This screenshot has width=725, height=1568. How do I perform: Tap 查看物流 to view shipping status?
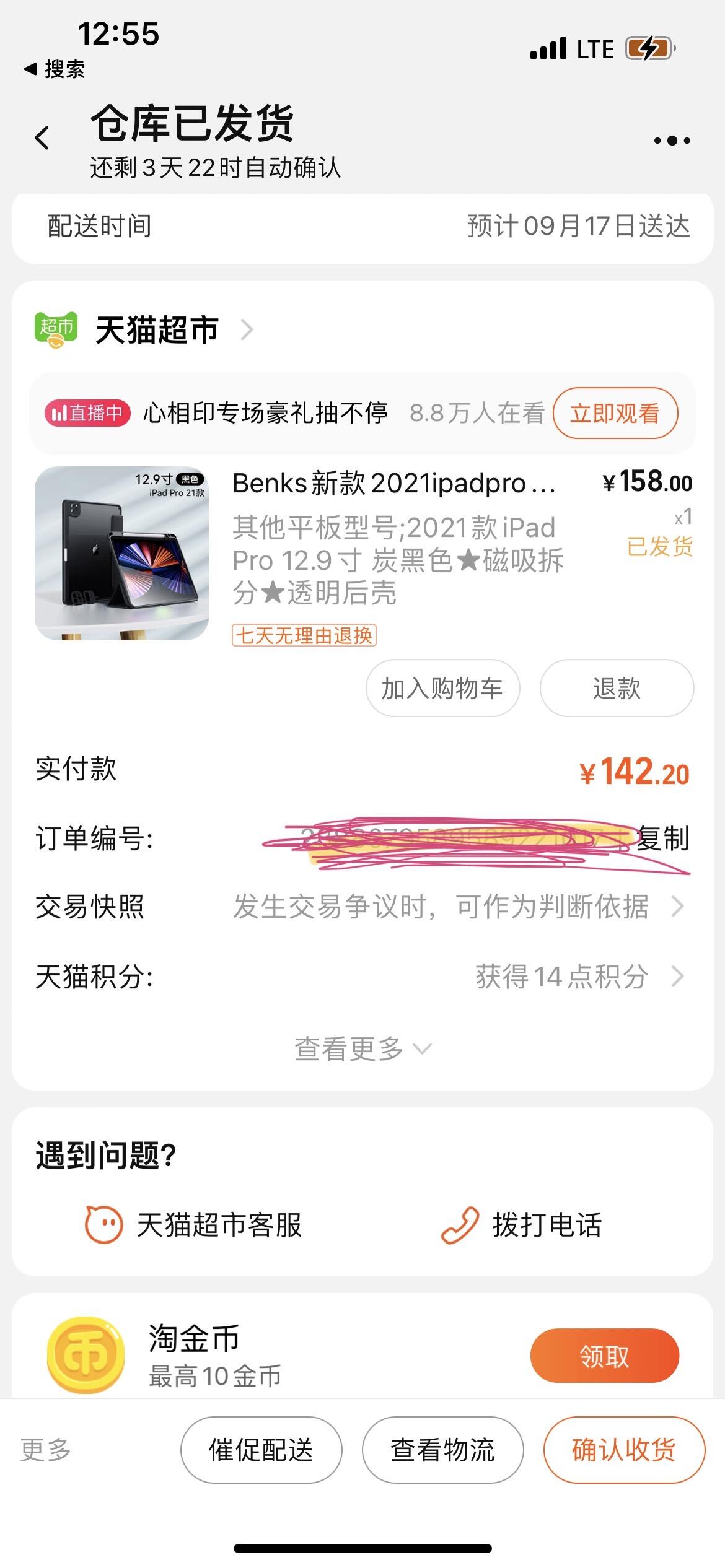point(442,1450)
